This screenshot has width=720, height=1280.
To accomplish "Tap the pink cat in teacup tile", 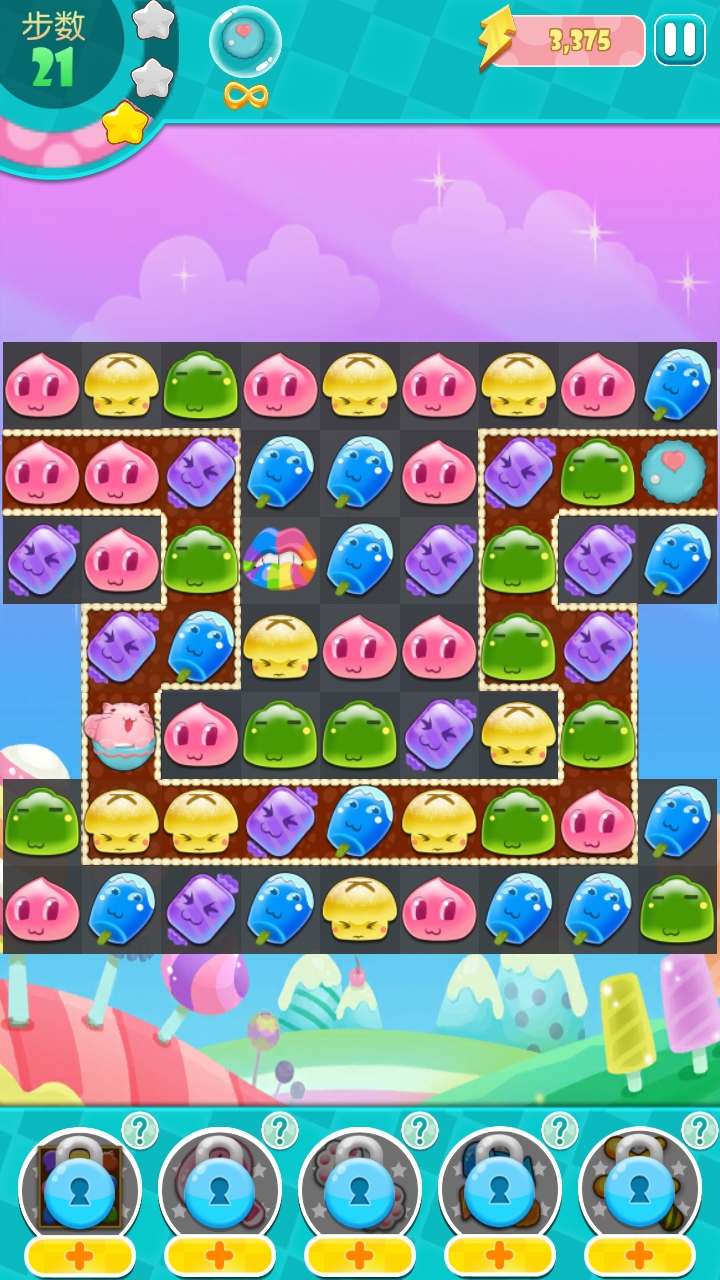I will (x=120, y=732).
